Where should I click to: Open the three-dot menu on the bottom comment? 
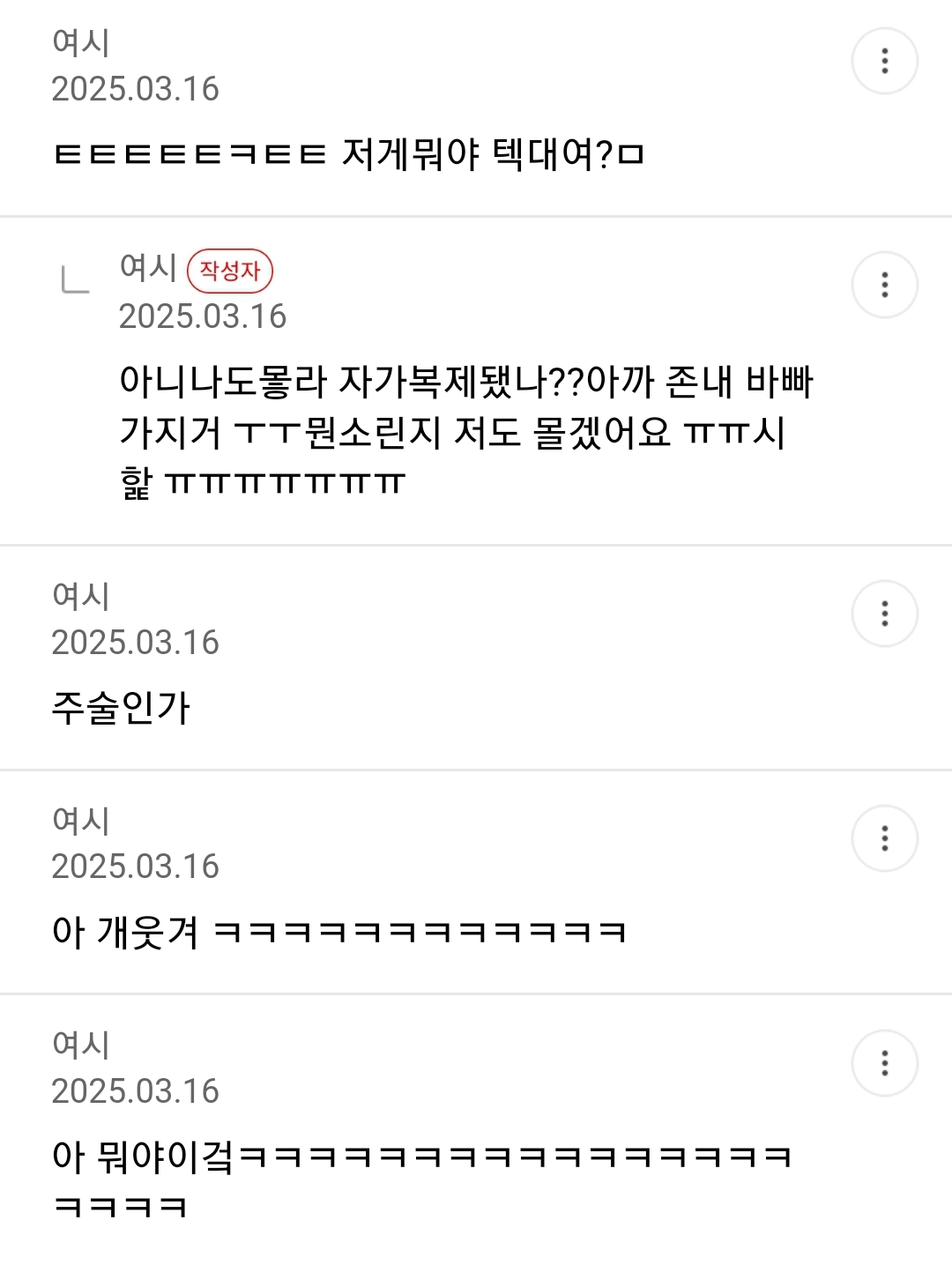(x=884, y=1064)
